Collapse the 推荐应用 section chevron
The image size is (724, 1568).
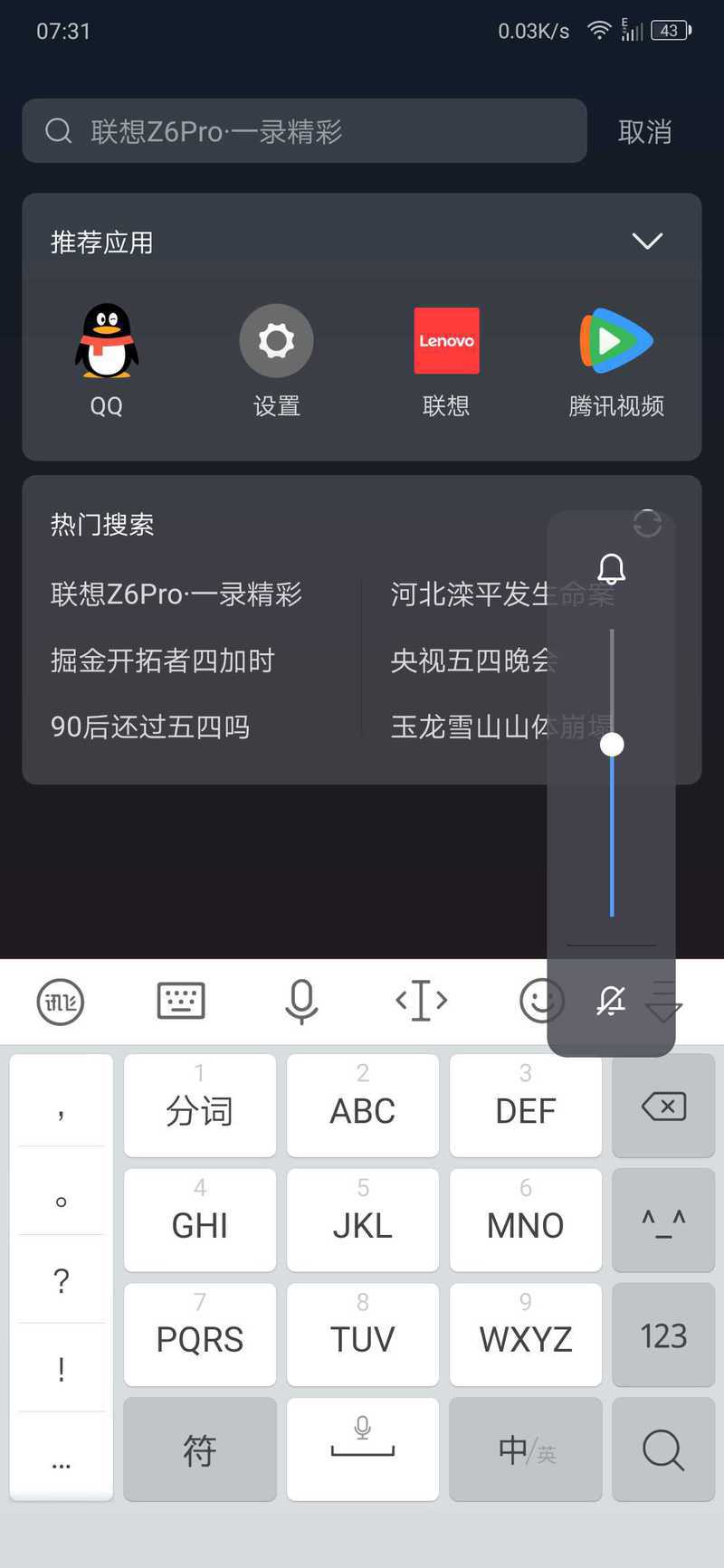pyautogui.click(x=647, y=242)
